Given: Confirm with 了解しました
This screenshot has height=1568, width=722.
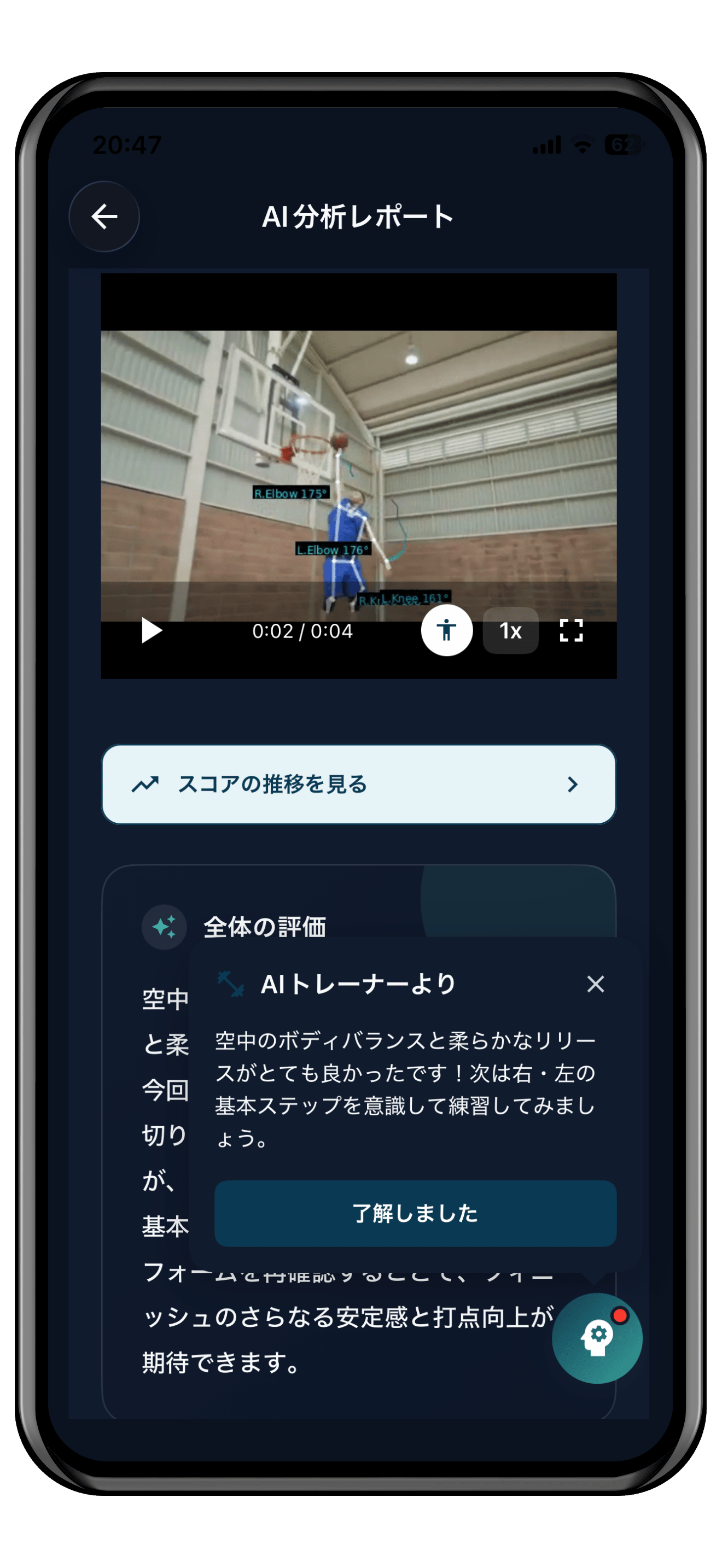Looking at the screenshot, I should tap(415, 1213).
